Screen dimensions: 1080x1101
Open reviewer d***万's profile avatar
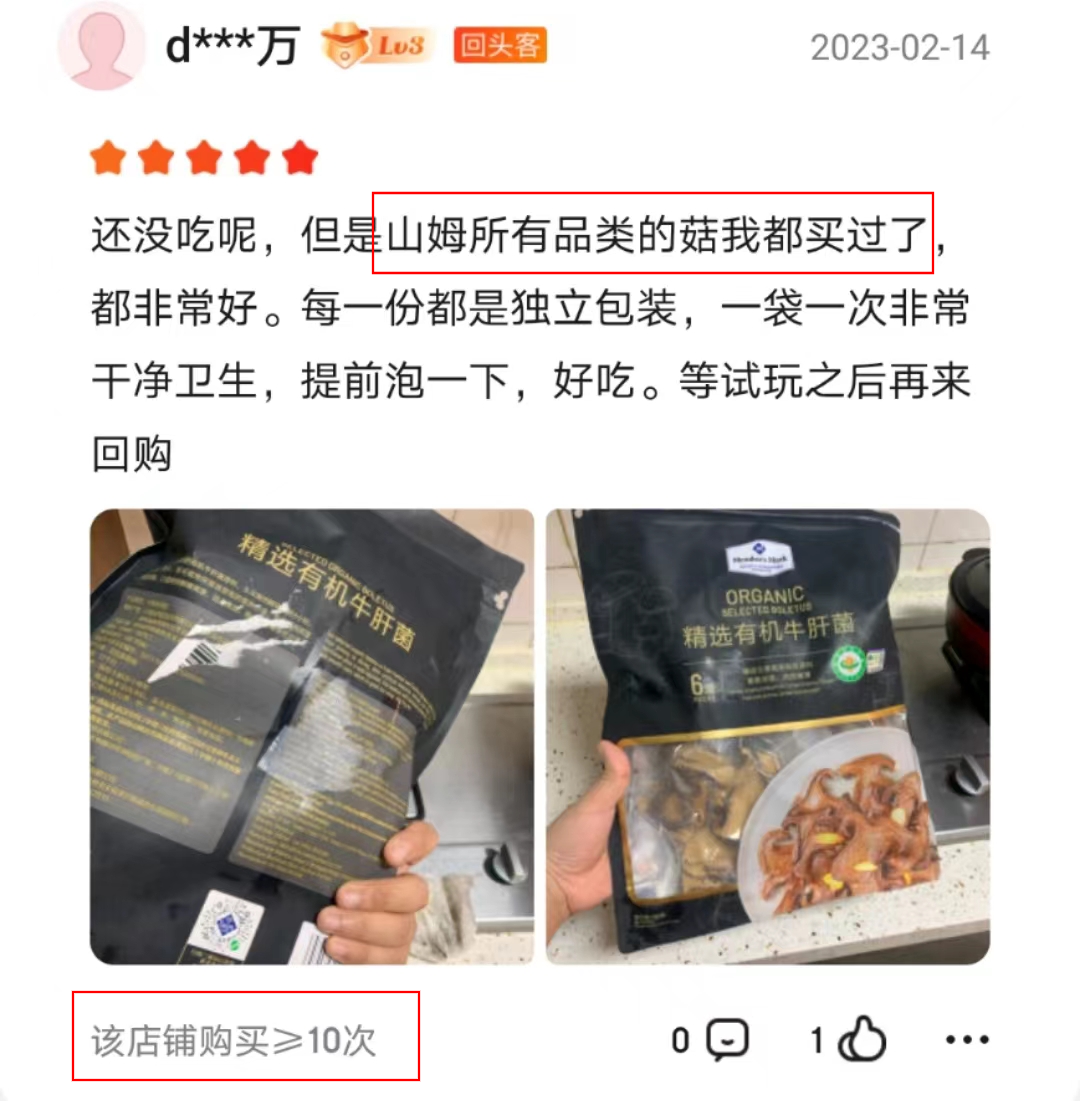coord(103,47)
